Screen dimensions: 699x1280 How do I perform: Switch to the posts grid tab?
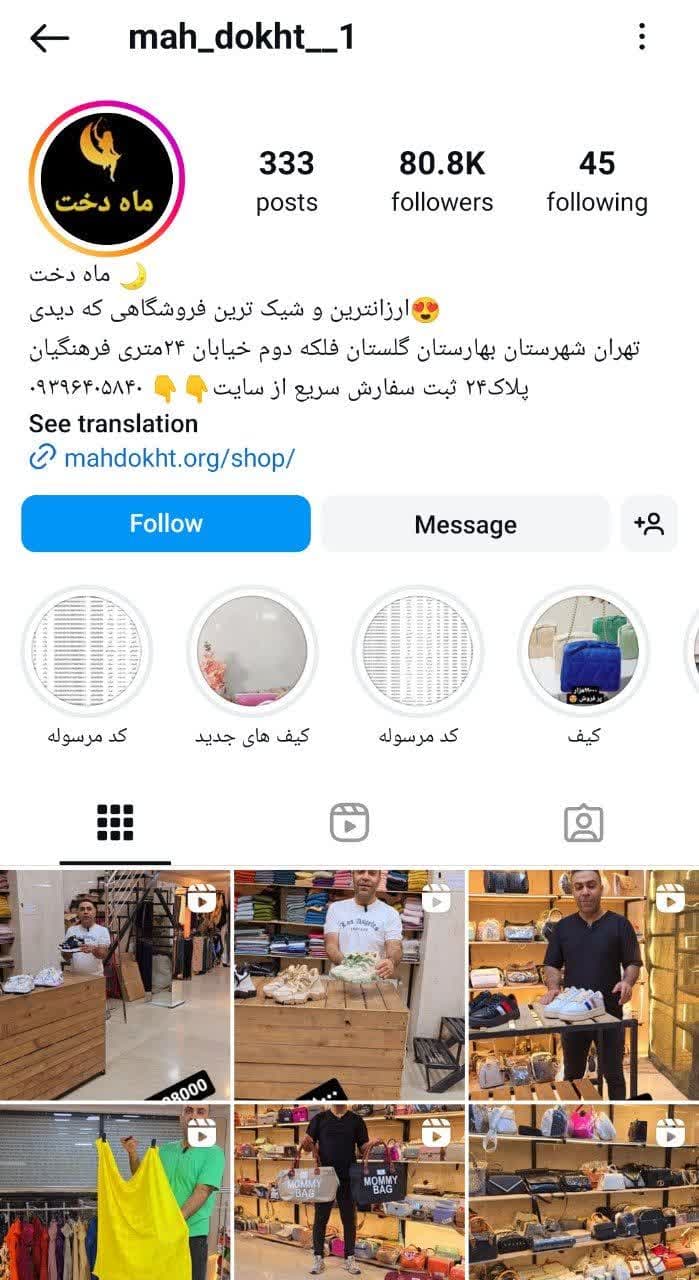[x=115, y=822]
